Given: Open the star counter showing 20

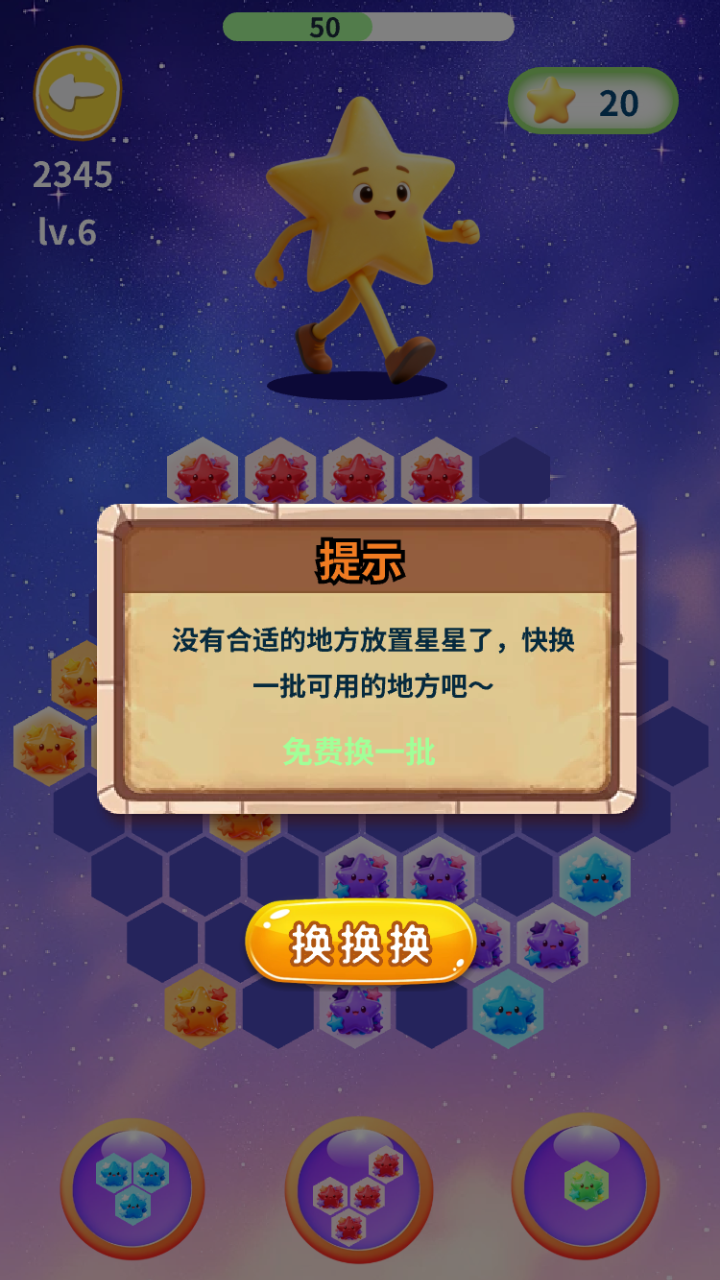Looking at the screenshot, I should tap(593, 102).
